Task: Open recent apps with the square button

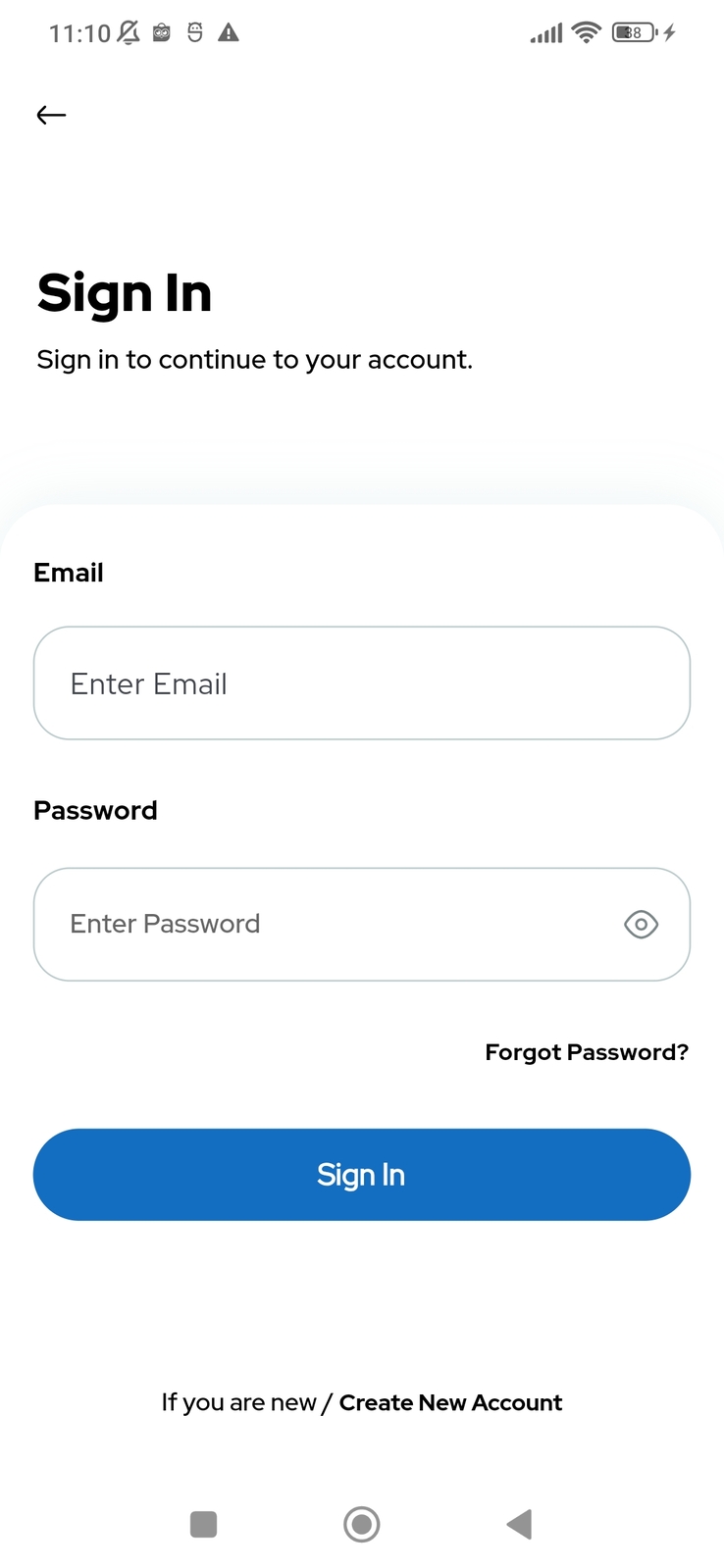Action: point(203,1524)
